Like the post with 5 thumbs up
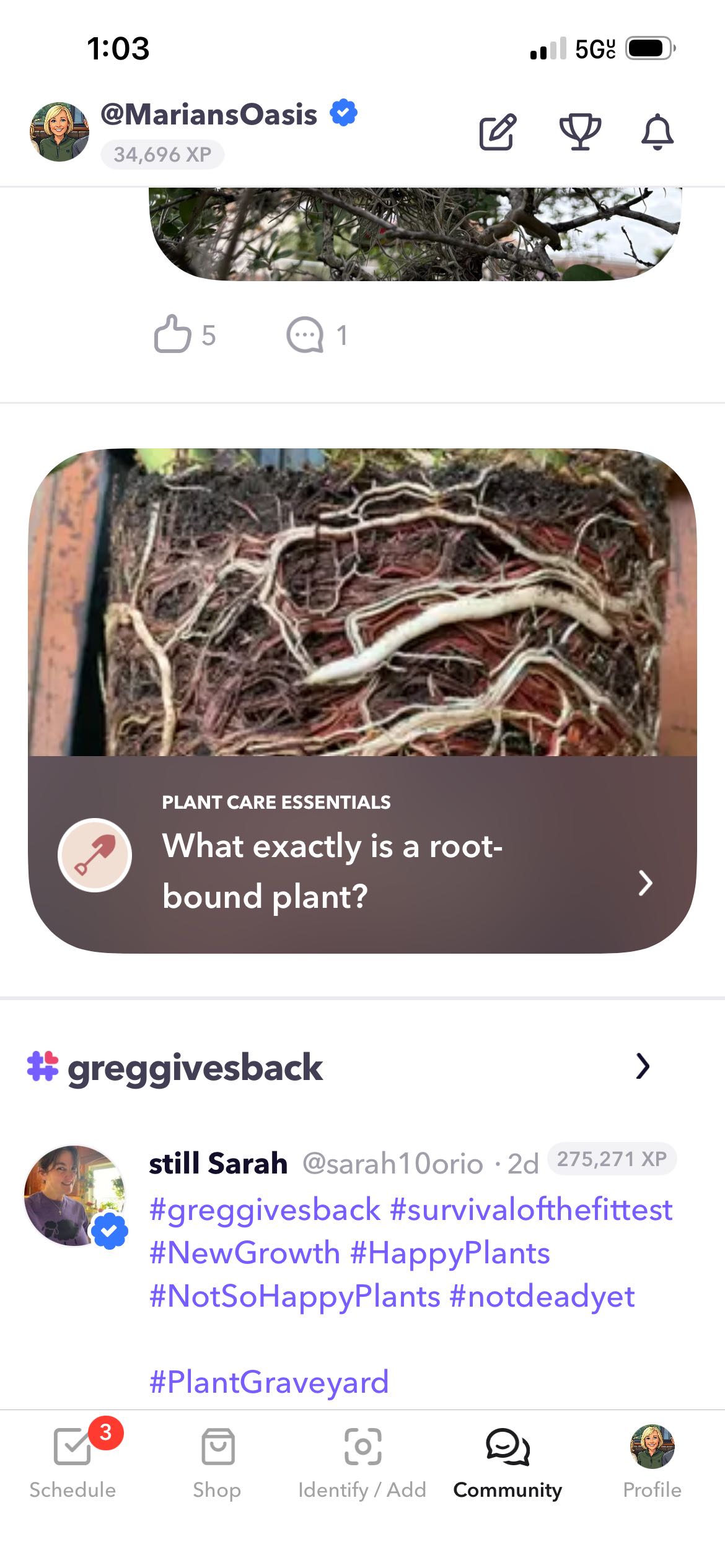The image size is (725, 1568). tap(173, 334)
